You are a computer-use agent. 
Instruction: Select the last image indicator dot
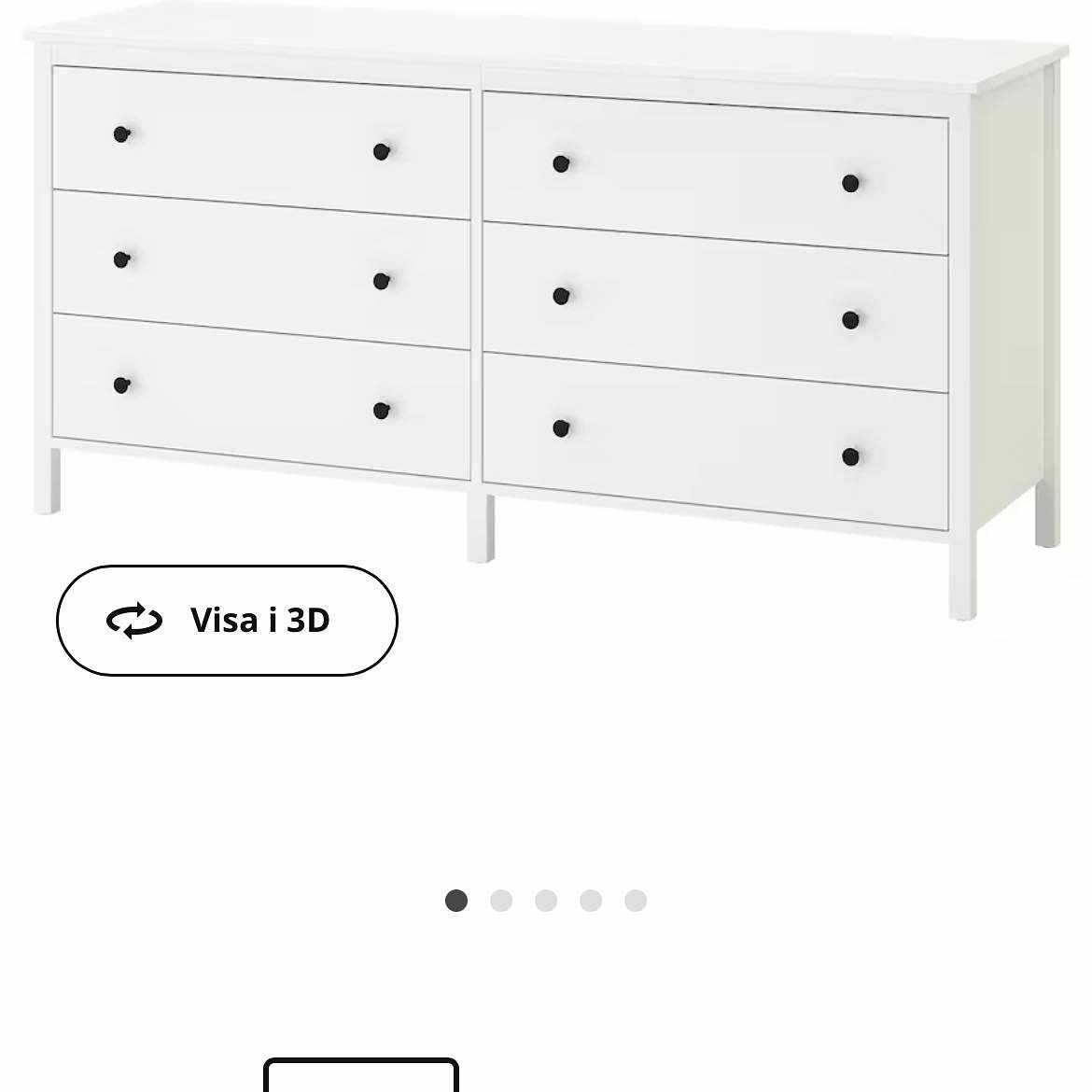point(636,901)
